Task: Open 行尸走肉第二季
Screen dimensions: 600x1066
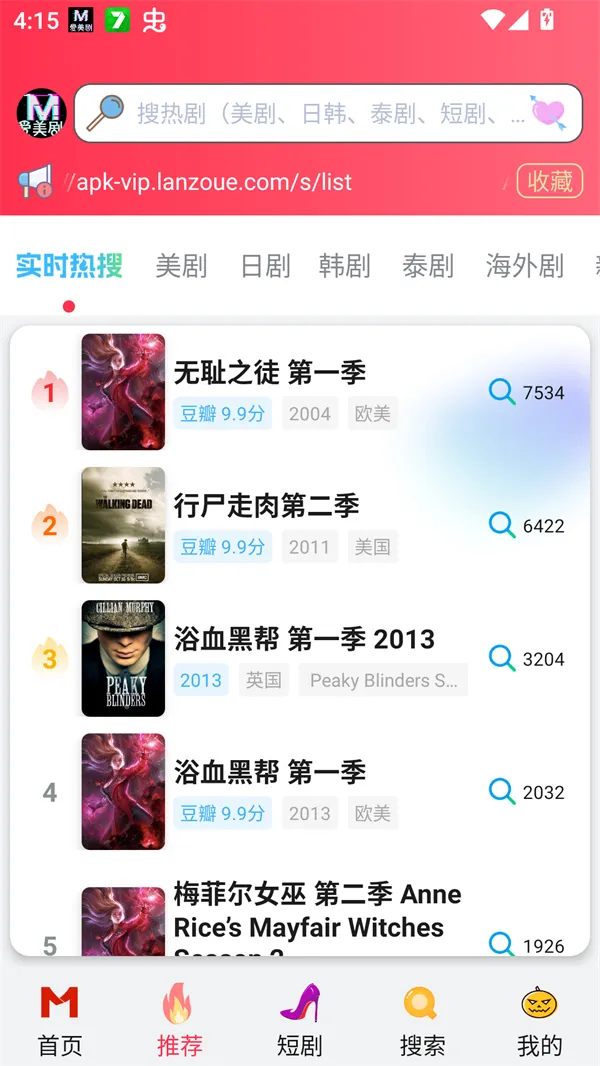Action: [266, 506]
